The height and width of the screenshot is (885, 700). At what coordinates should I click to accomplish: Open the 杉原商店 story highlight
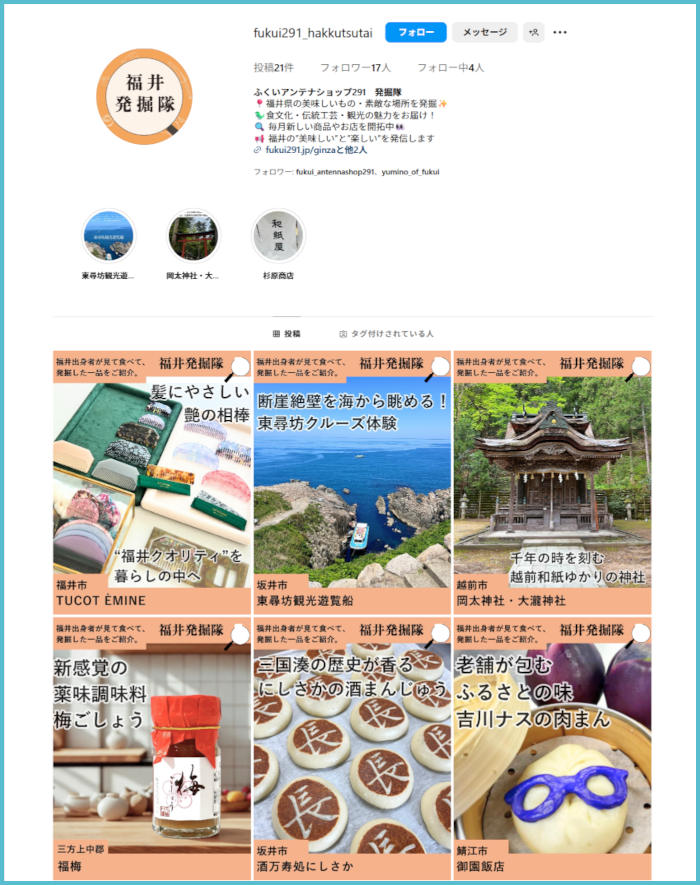coord(277,236)
